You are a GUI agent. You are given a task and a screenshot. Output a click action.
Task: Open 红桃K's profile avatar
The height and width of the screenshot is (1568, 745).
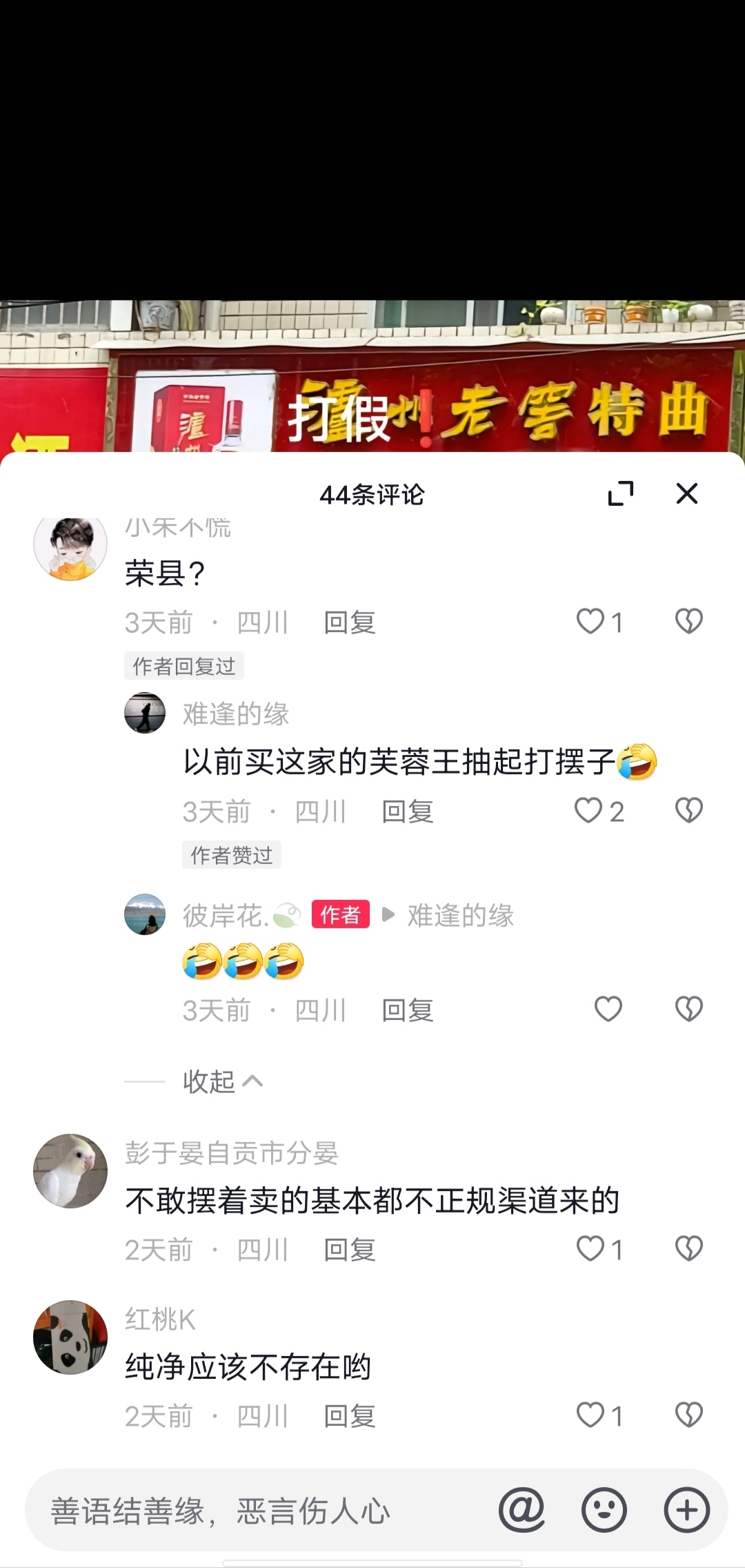[x=70, y=1337]
